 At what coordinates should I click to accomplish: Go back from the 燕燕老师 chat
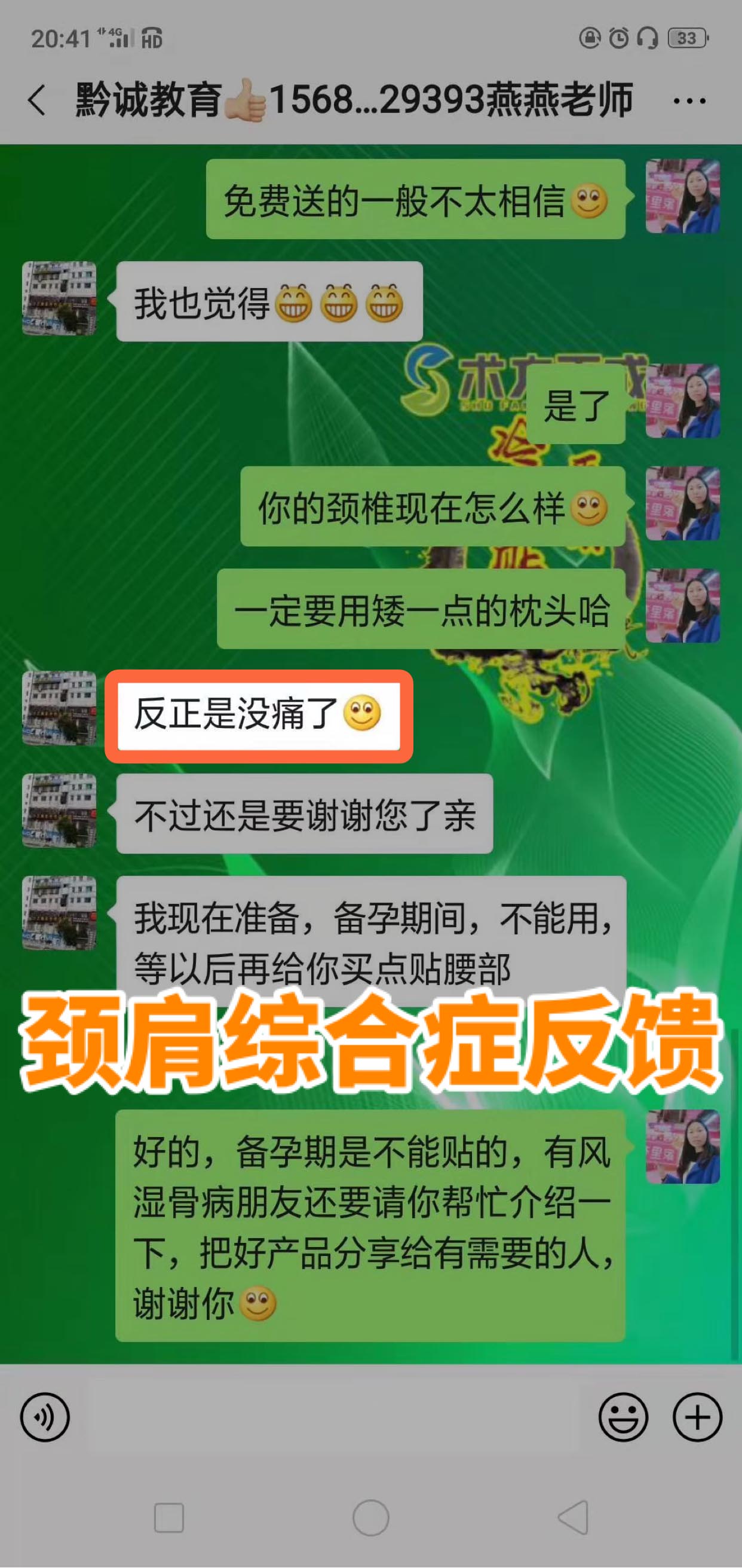[36, 100]
